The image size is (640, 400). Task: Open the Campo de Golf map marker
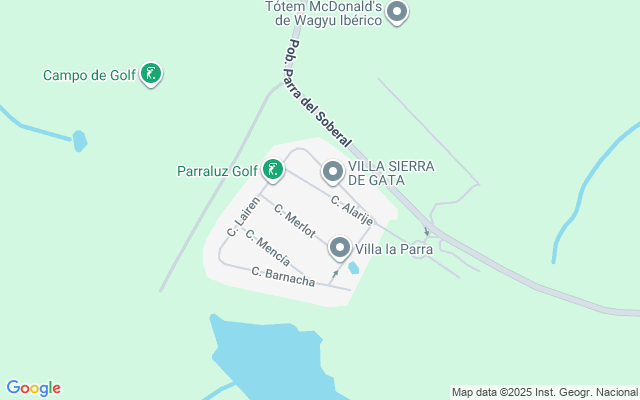pyautogui.click(x=150, y=73)
